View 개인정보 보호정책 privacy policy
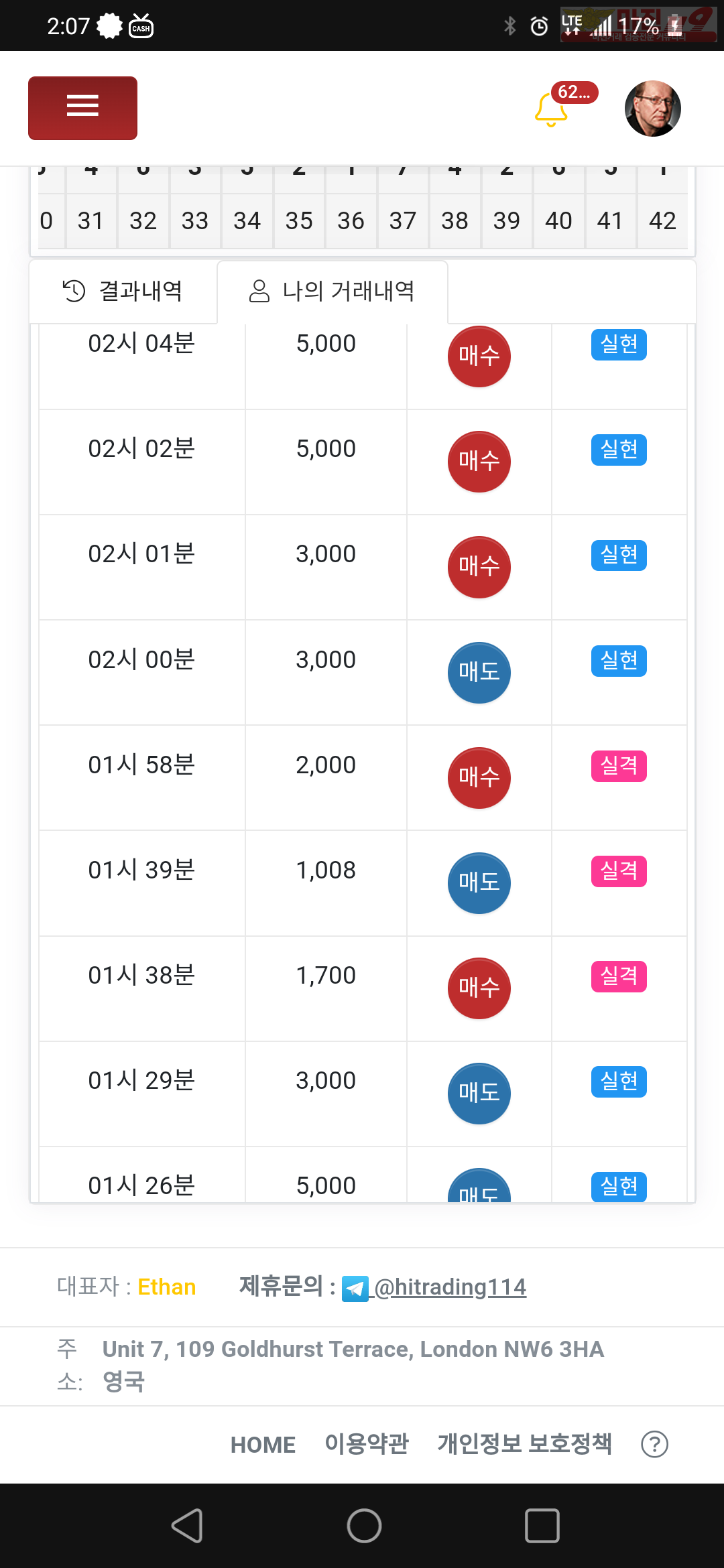 tap(524, 1444)
